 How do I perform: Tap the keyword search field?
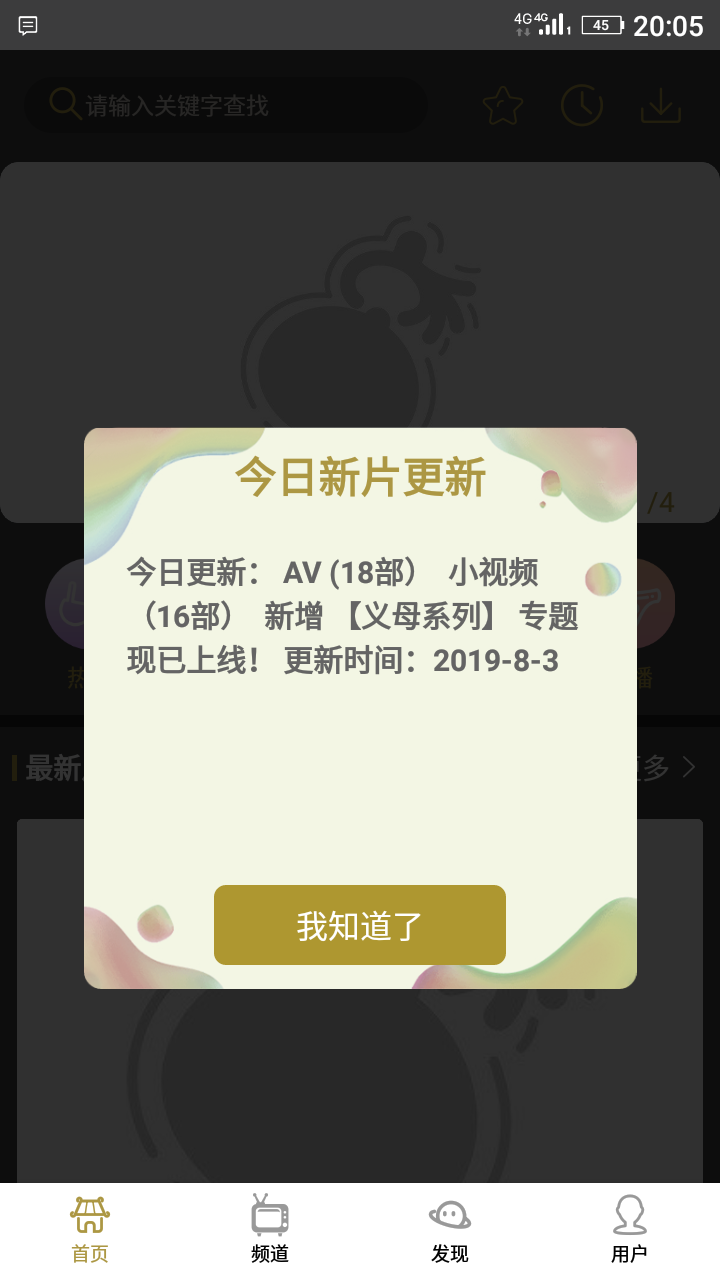pyautogui.click(x=226, y=105)
